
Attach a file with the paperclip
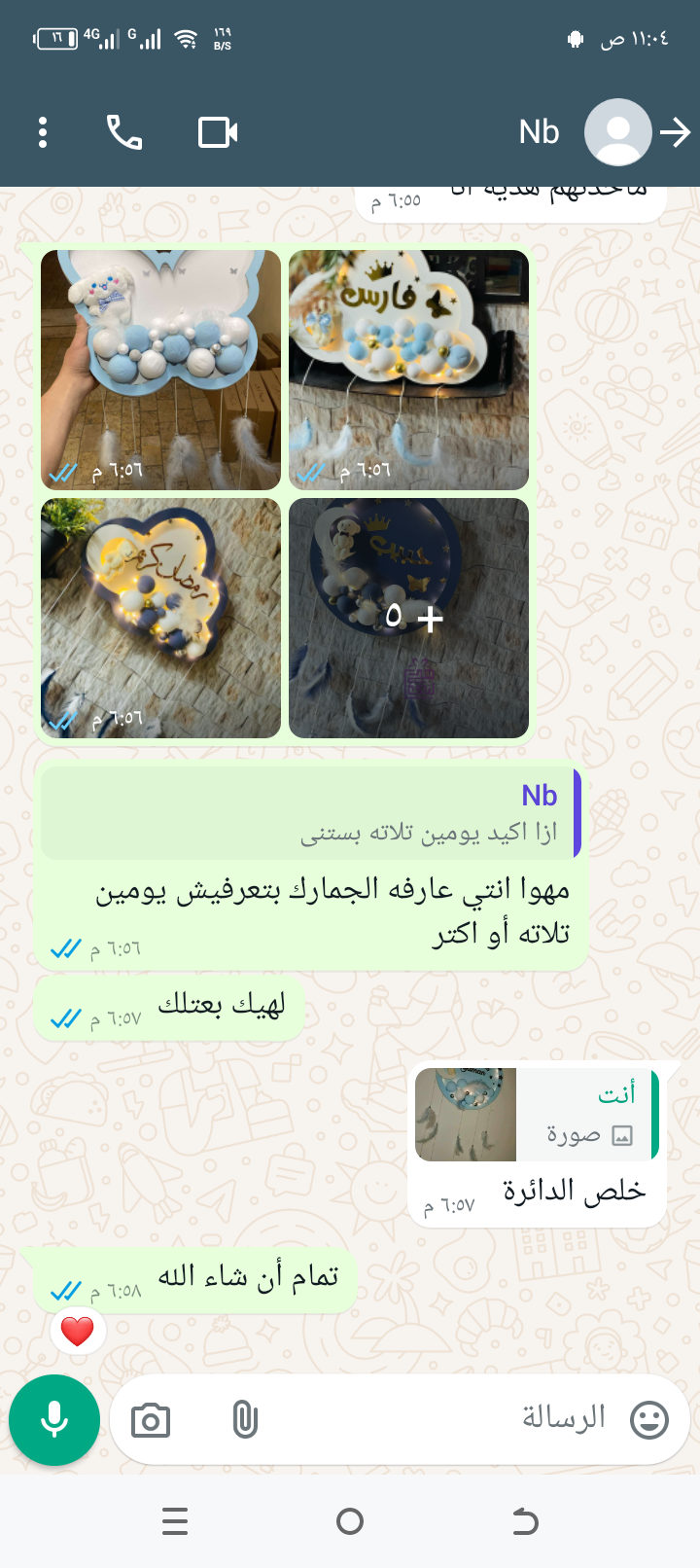pos(245,1421)
